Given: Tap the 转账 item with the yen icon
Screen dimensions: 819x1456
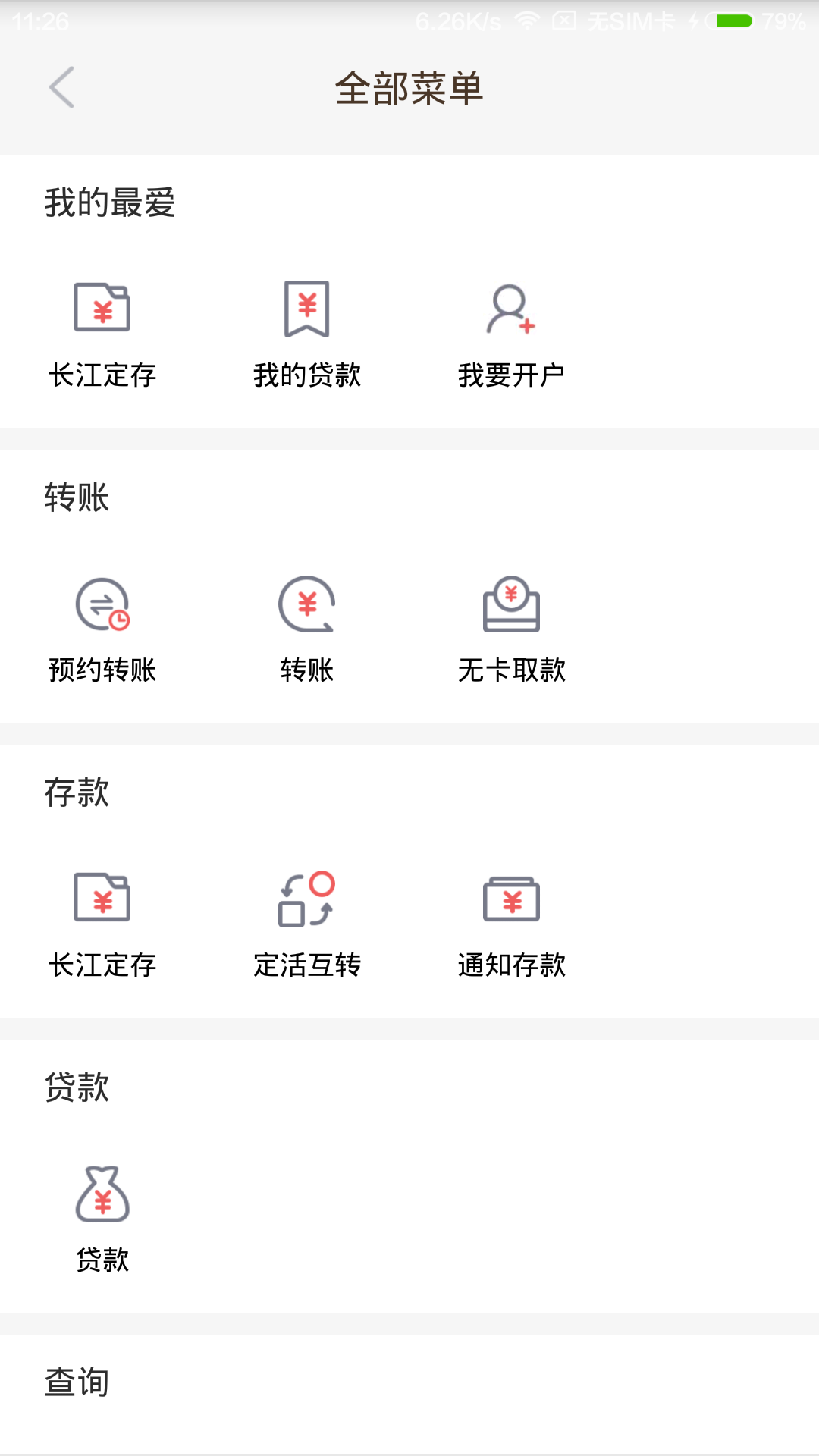Looking at the screenshot, I should click(x=307, y=627).
